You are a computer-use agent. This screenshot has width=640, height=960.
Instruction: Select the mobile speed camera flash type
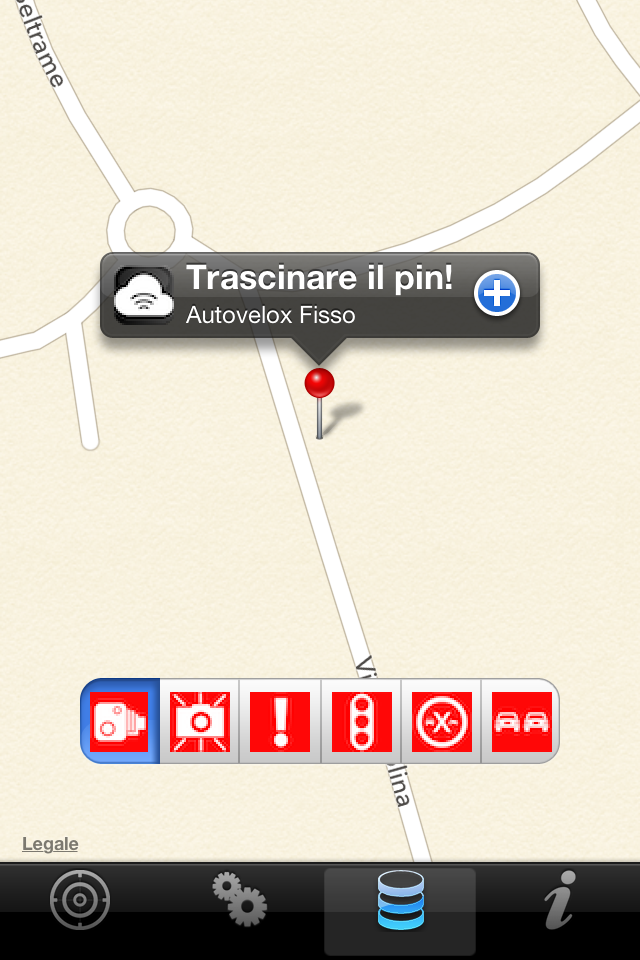[x=200, y=721]
